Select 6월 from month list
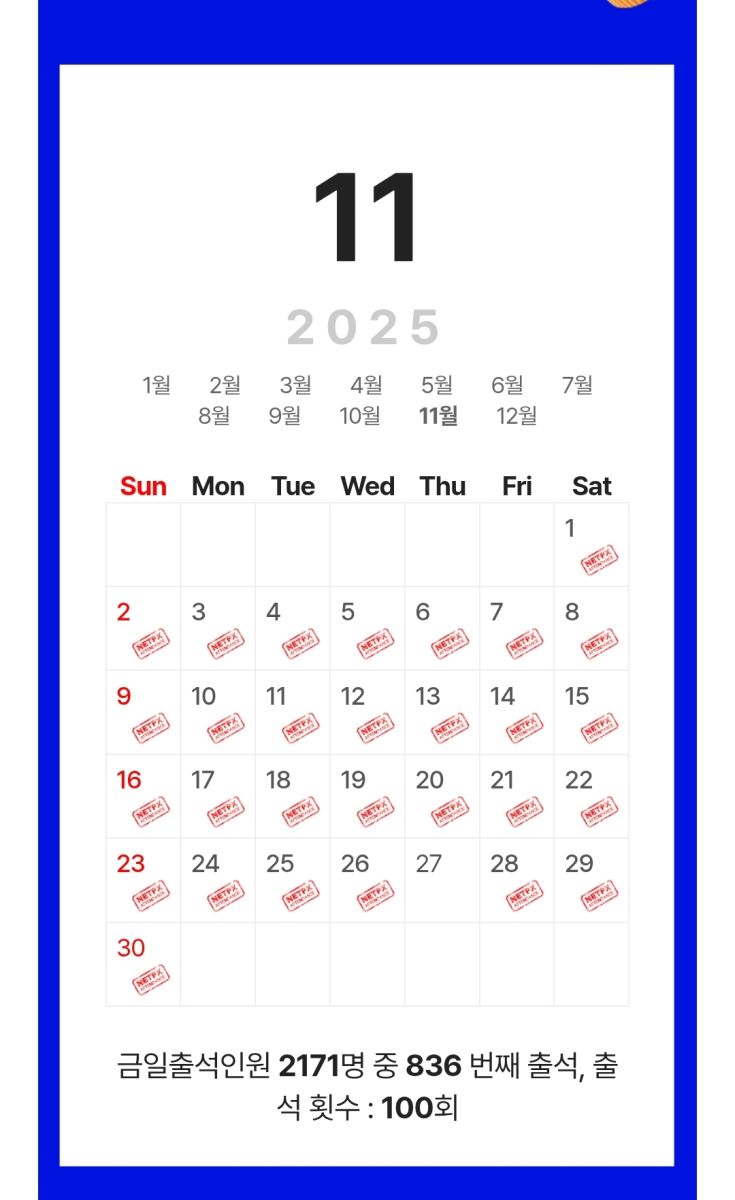Viewport: 735px width, 1200px height. click(507, 385)
